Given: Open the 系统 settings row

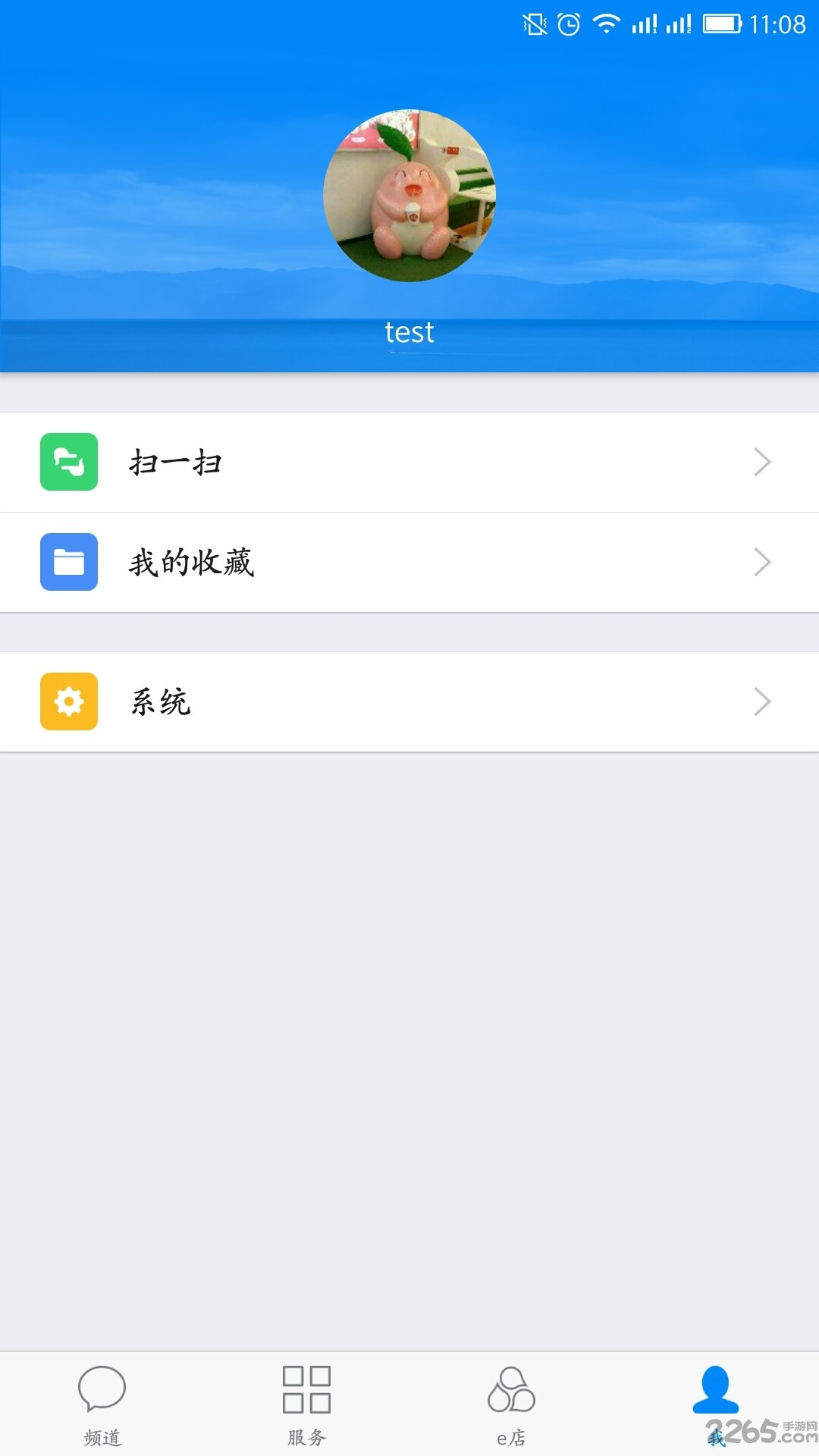Looking at the screenshot, I should click(409, 701).
